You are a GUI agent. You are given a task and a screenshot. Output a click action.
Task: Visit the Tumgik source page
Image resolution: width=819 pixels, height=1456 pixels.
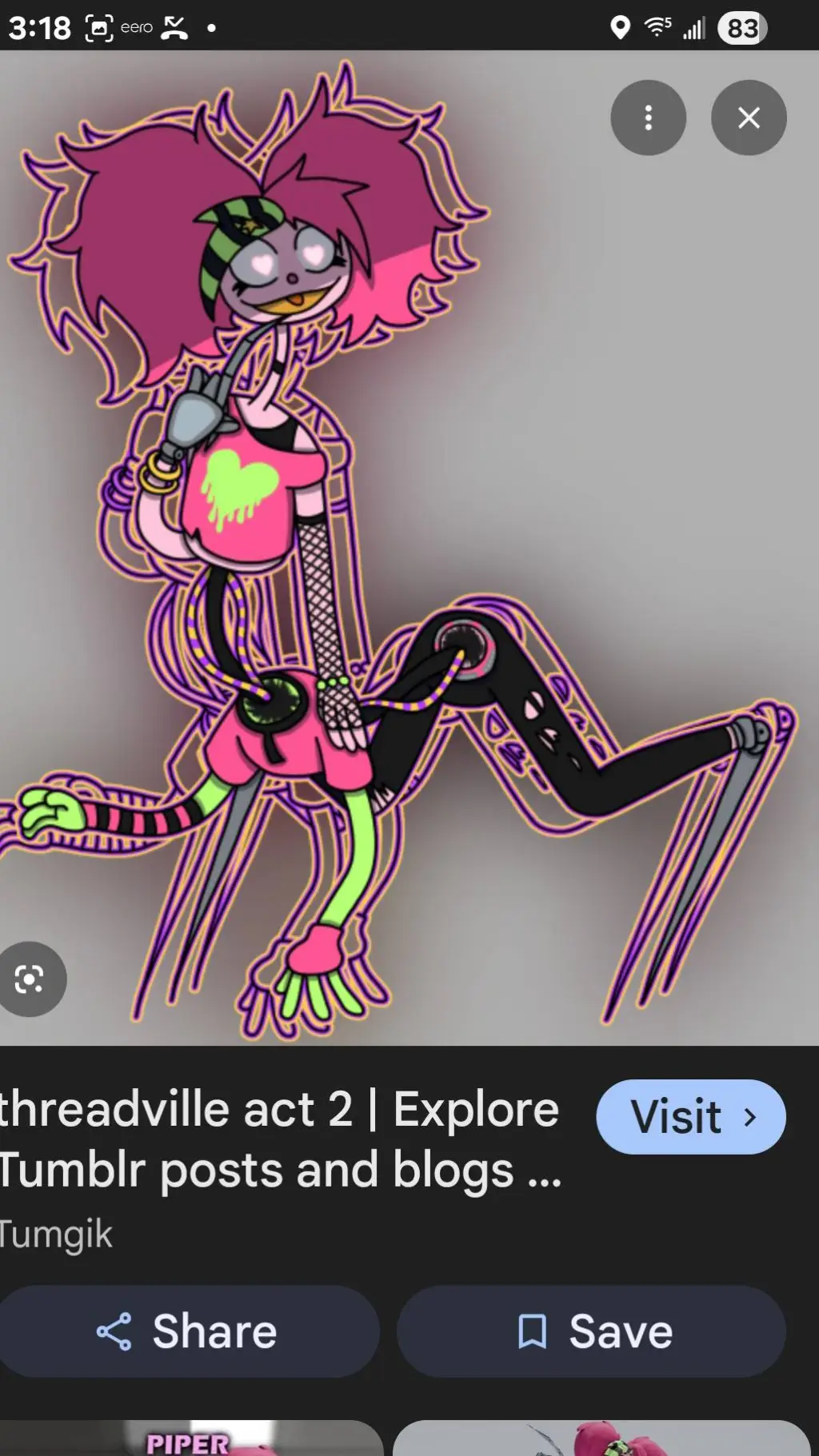[x=691, y=1116]
